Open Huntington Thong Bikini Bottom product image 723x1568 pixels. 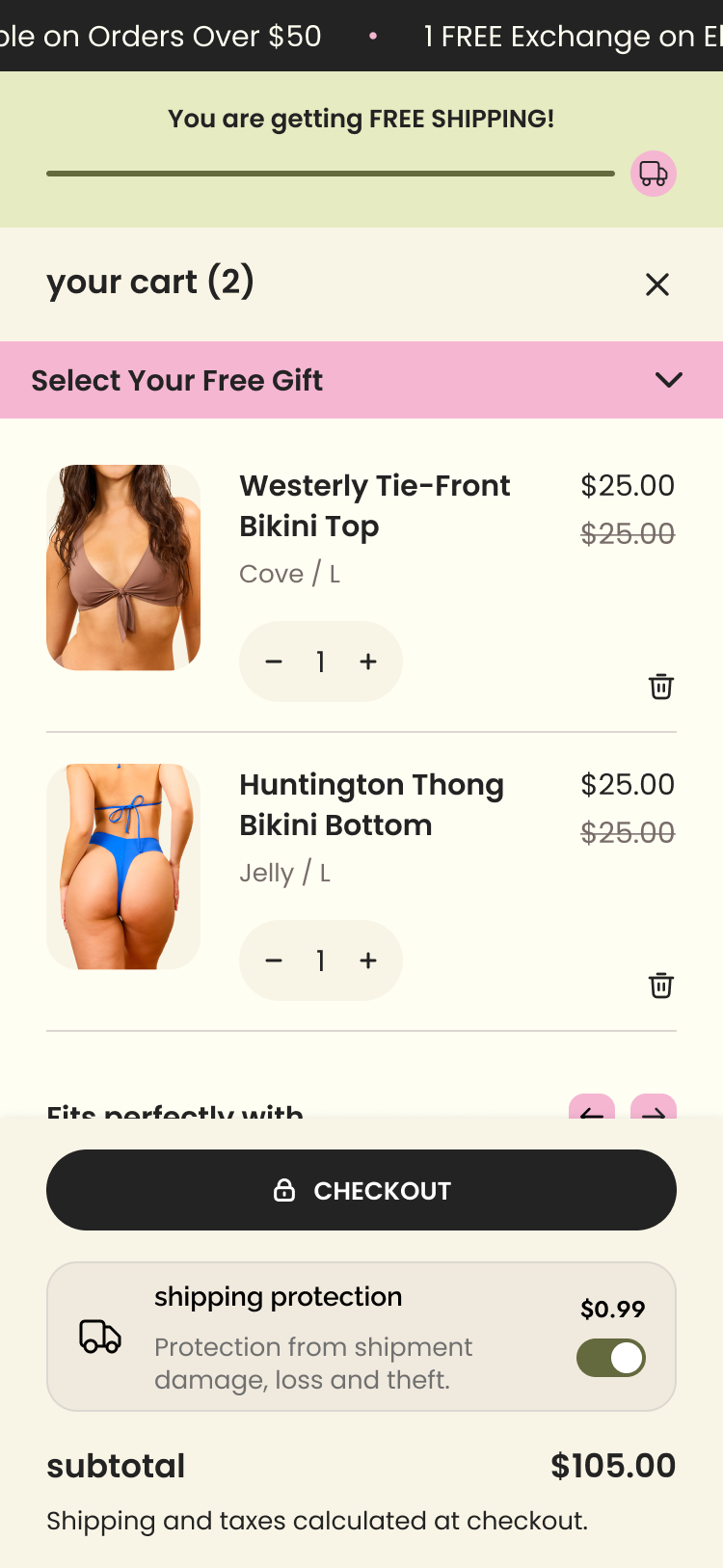123,866
